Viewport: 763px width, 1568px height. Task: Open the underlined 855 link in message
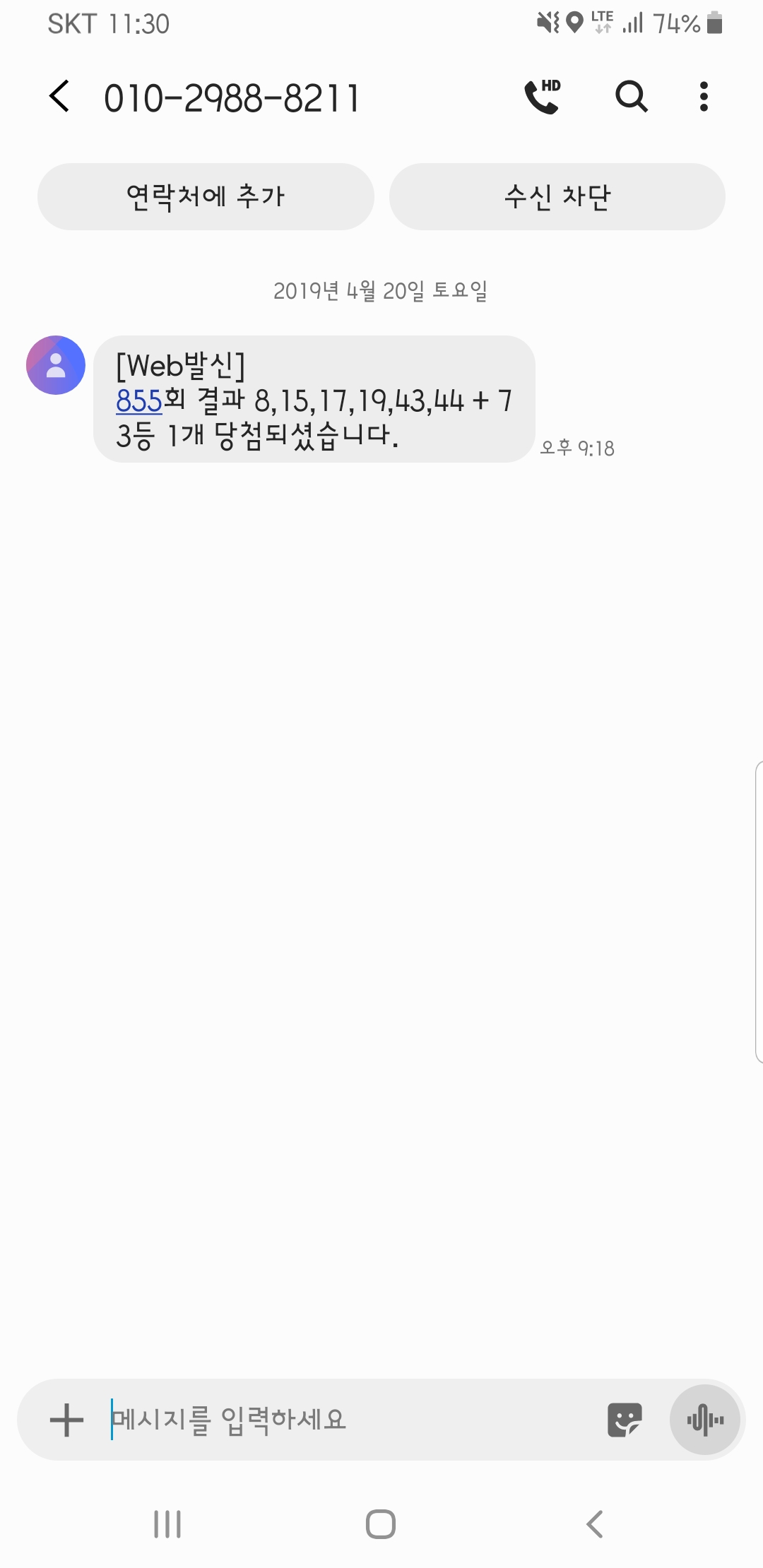tap(139, 401)
